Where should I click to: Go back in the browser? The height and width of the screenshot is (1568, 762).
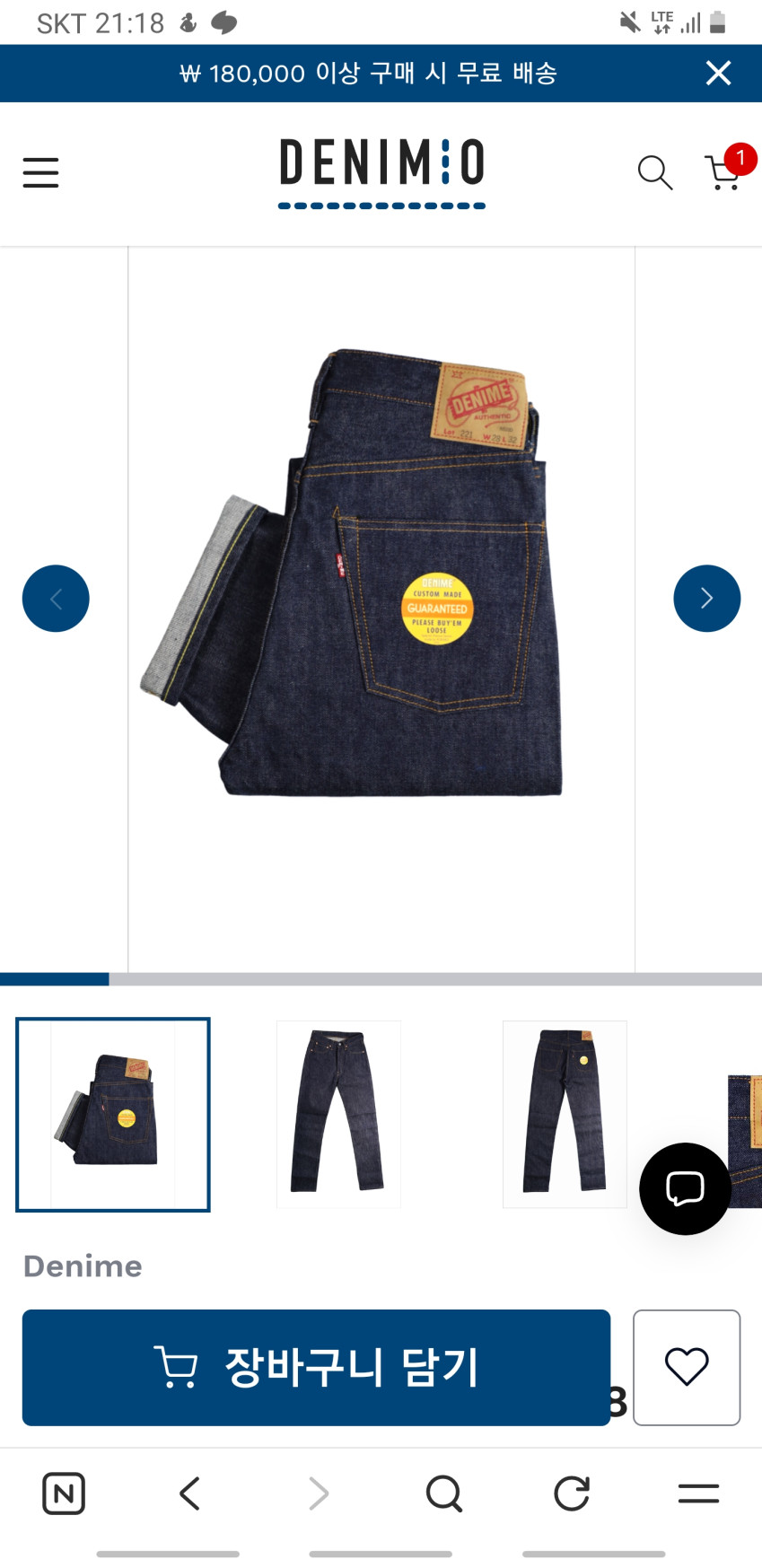189,1494
